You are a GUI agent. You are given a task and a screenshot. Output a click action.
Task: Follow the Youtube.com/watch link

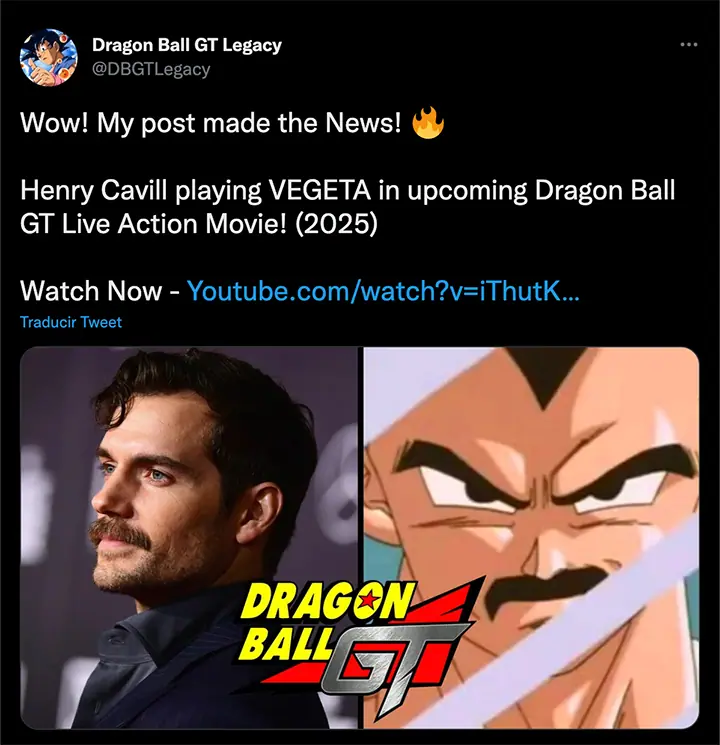pyautogui.click(x=385, y=292)
